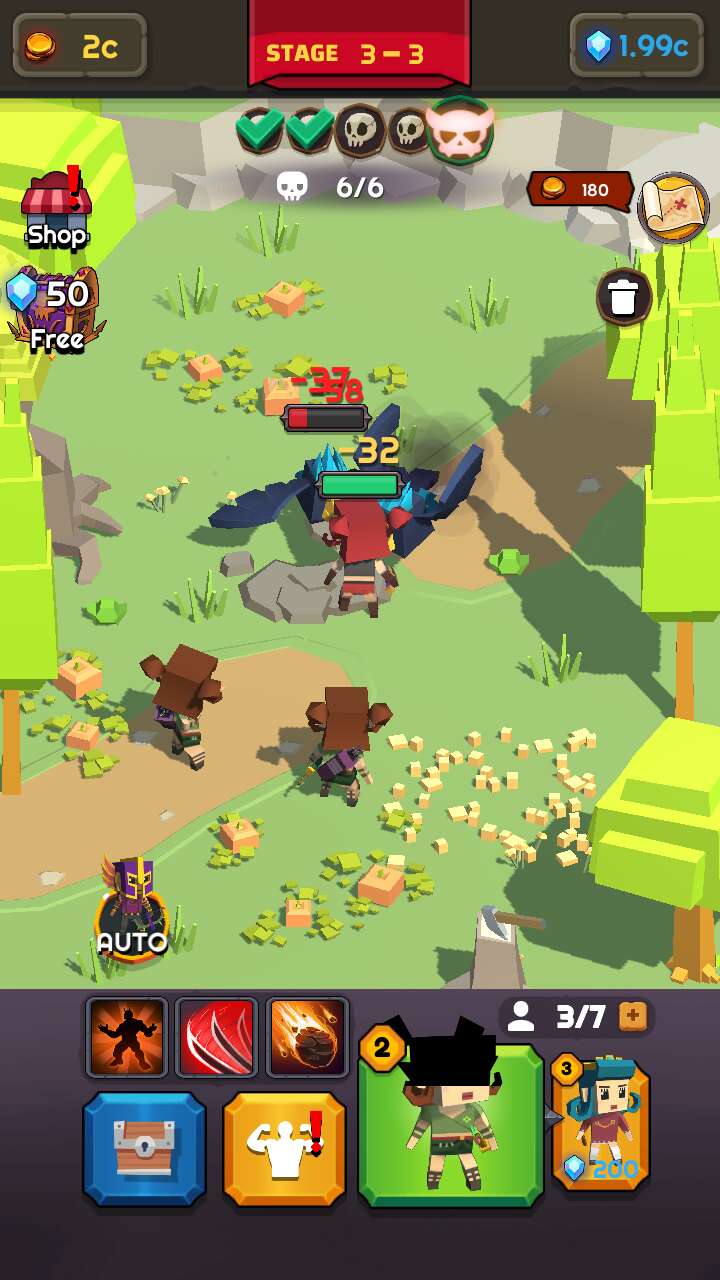The width and height of the screenshot is (720, 1280).
Task: Summon the green level 2 hero
Action: coord(451,1125)
